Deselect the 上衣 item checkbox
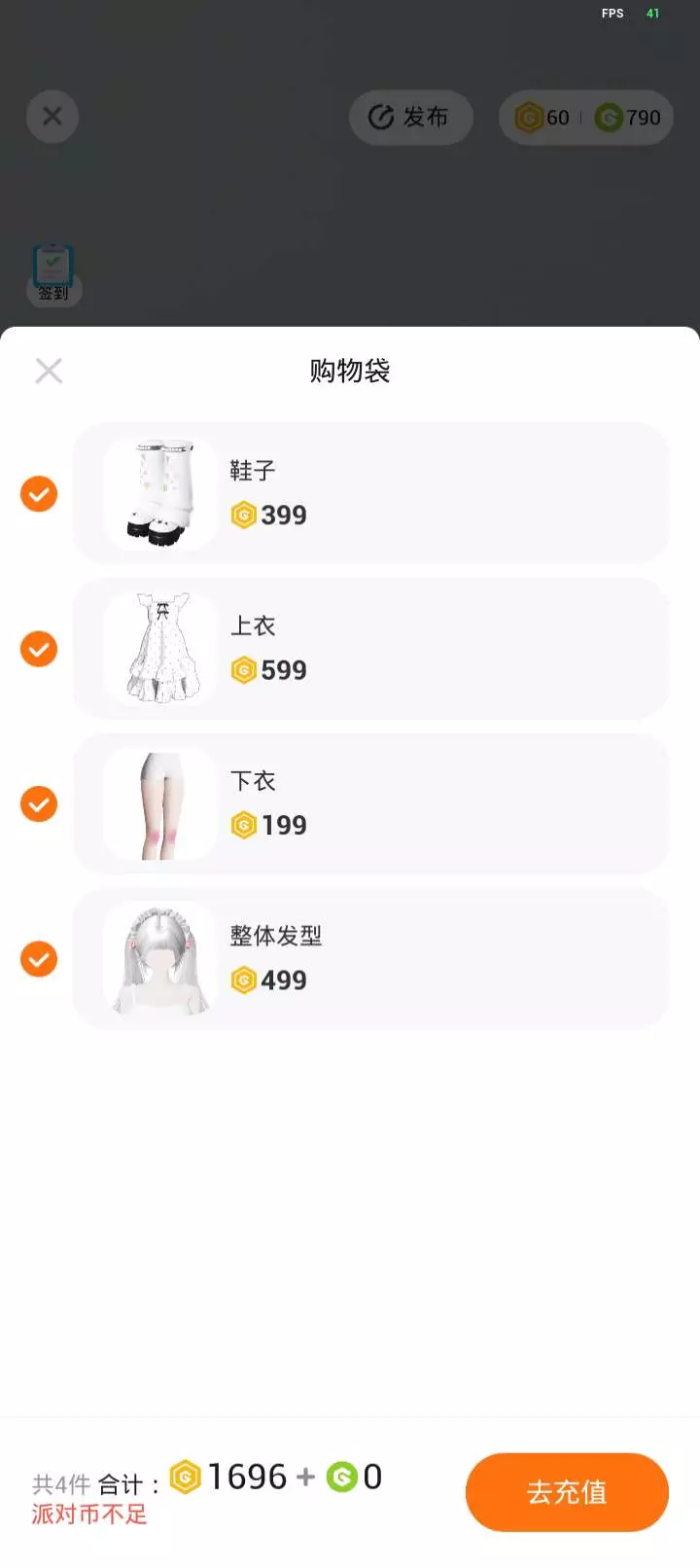700x1568 pixels. 39,649
